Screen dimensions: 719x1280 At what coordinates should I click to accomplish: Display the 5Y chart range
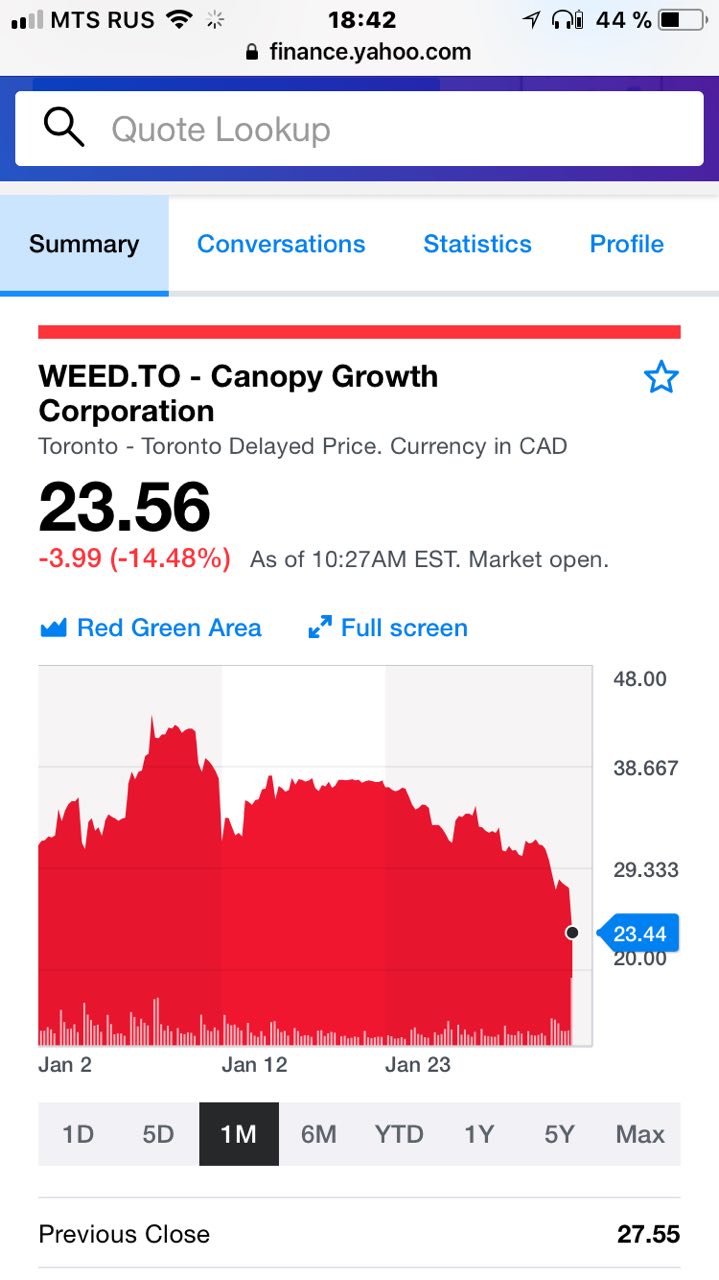[560, 1134]
